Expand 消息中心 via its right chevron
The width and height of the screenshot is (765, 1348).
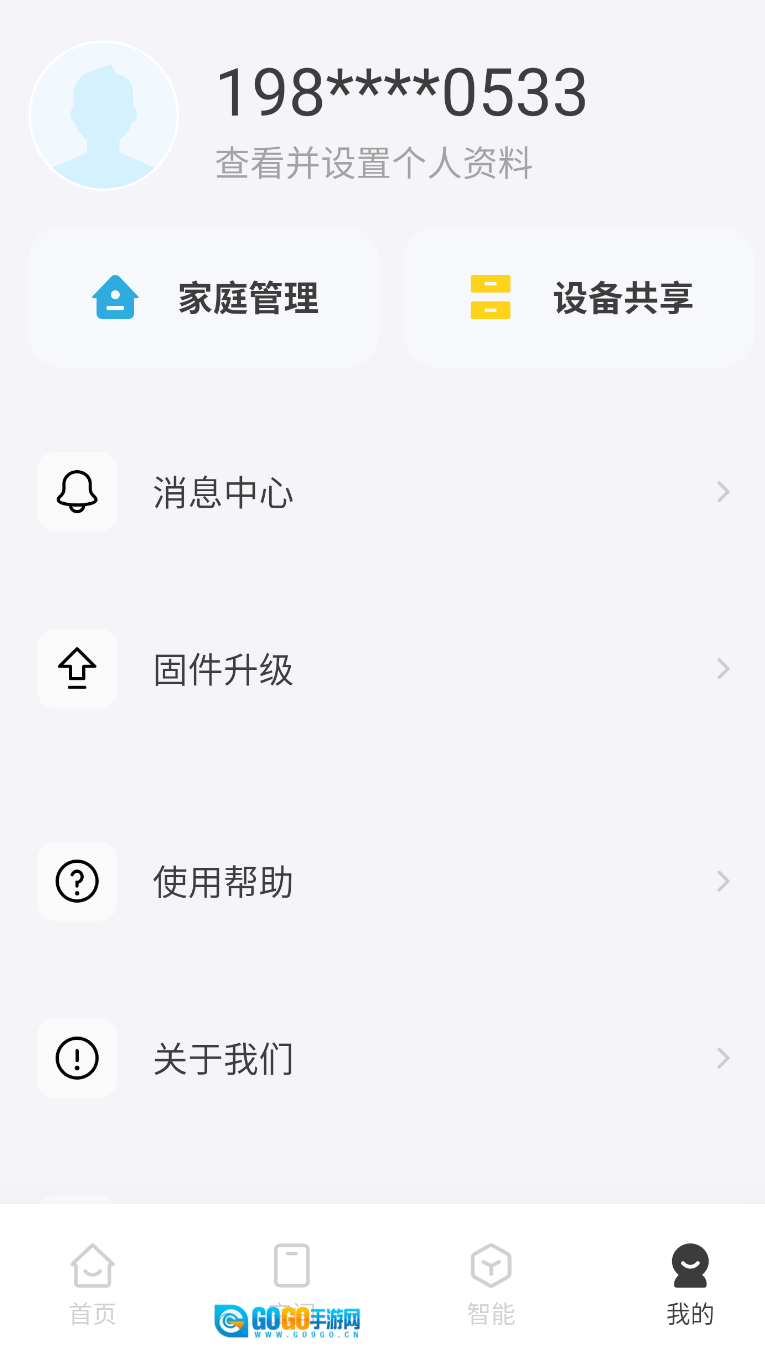pyautogui.click(x=722, y=491)
